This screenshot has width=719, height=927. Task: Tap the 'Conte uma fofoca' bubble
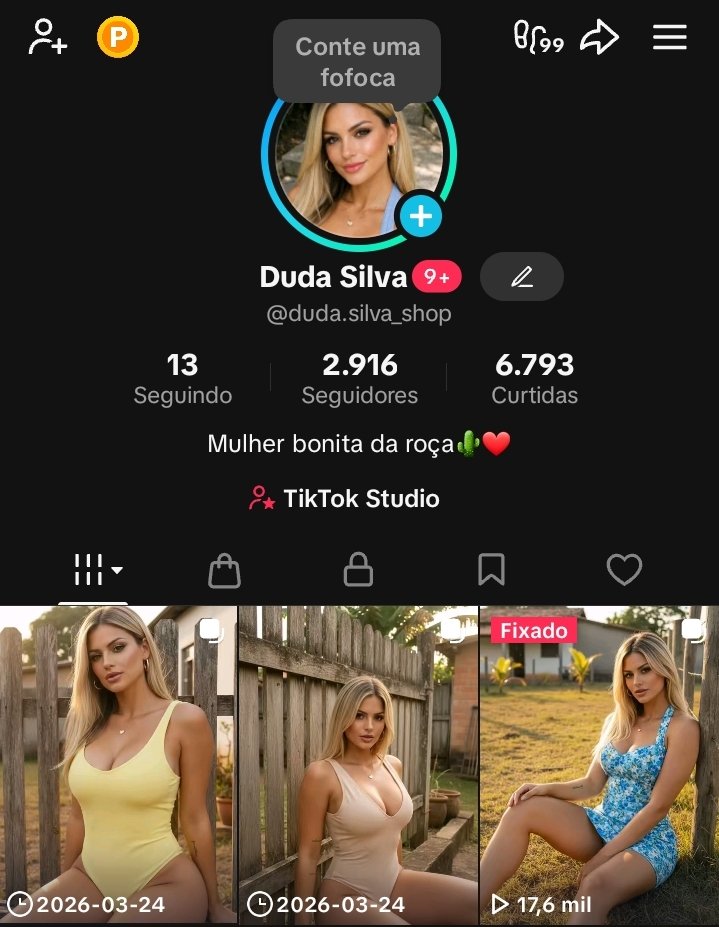point(357,61)
